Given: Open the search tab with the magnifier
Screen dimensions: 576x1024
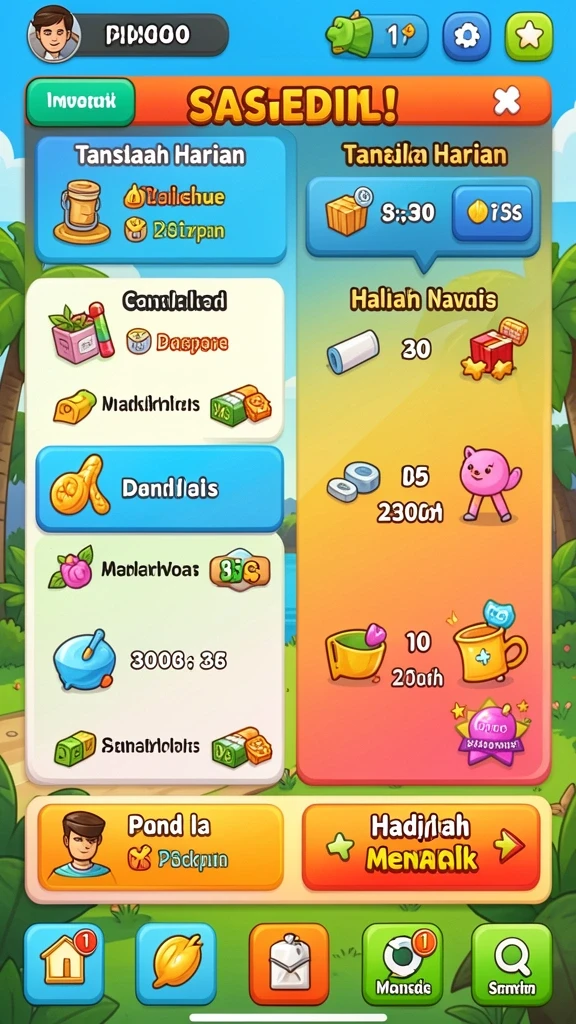Looking at the screenshot, I should click(x=512, y=964).
